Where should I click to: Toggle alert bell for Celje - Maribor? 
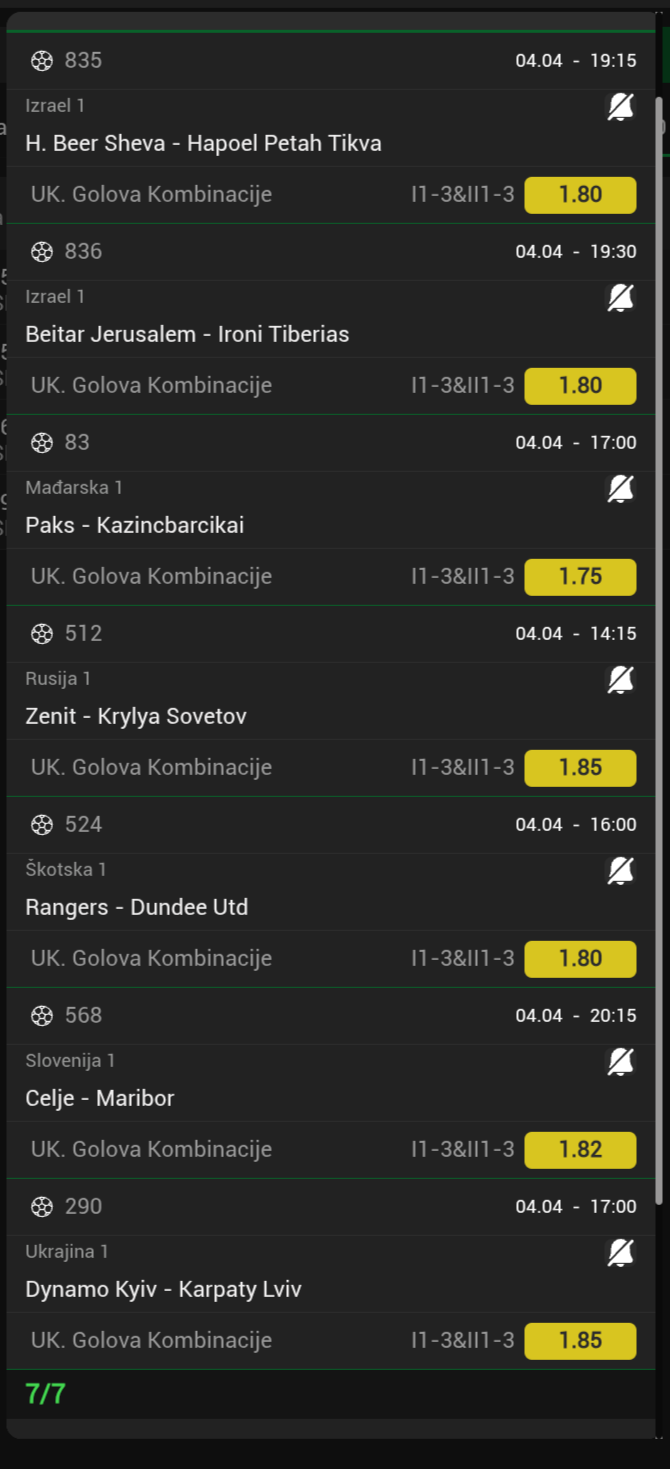point(621,1062)
